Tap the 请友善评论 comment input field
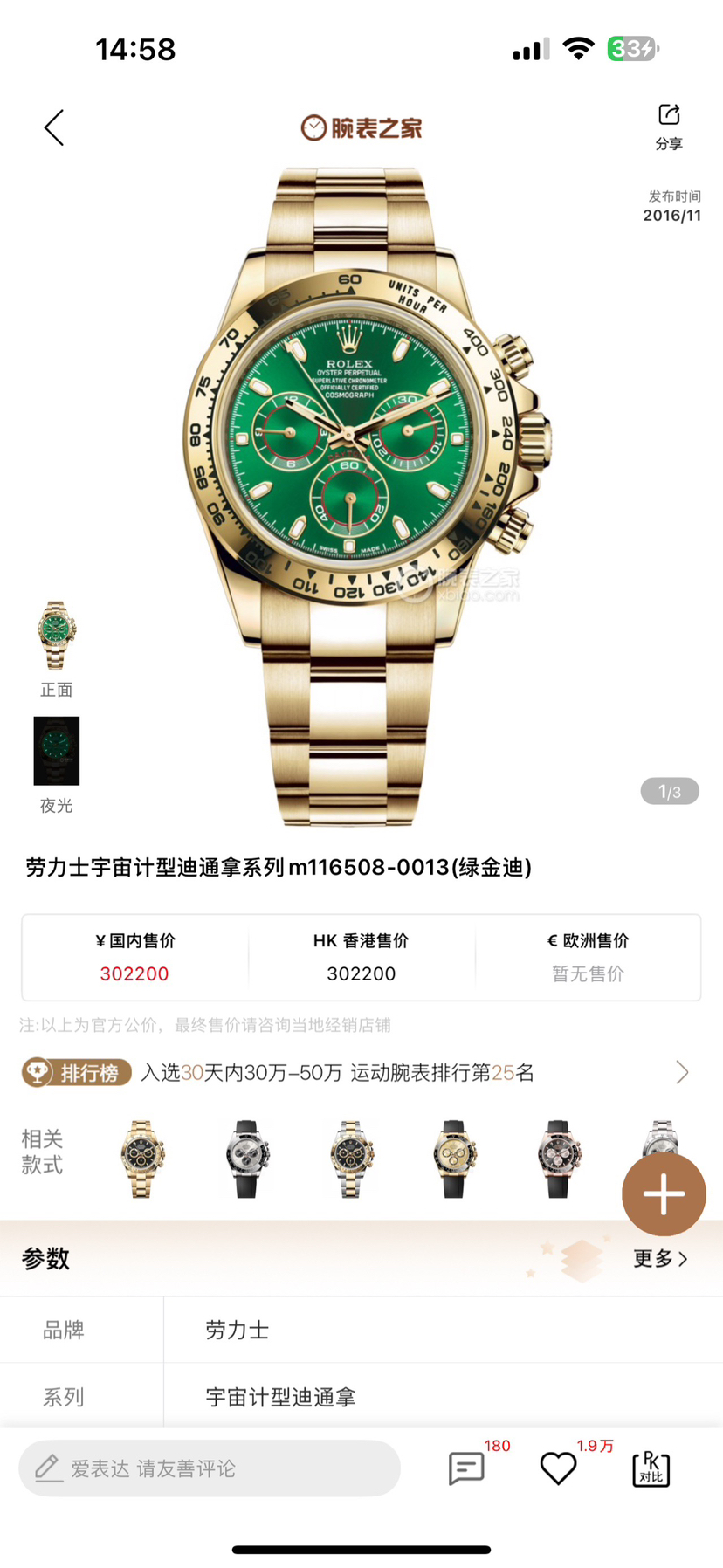Screen dimensions: 723x1568 (x=210, y=1468)
